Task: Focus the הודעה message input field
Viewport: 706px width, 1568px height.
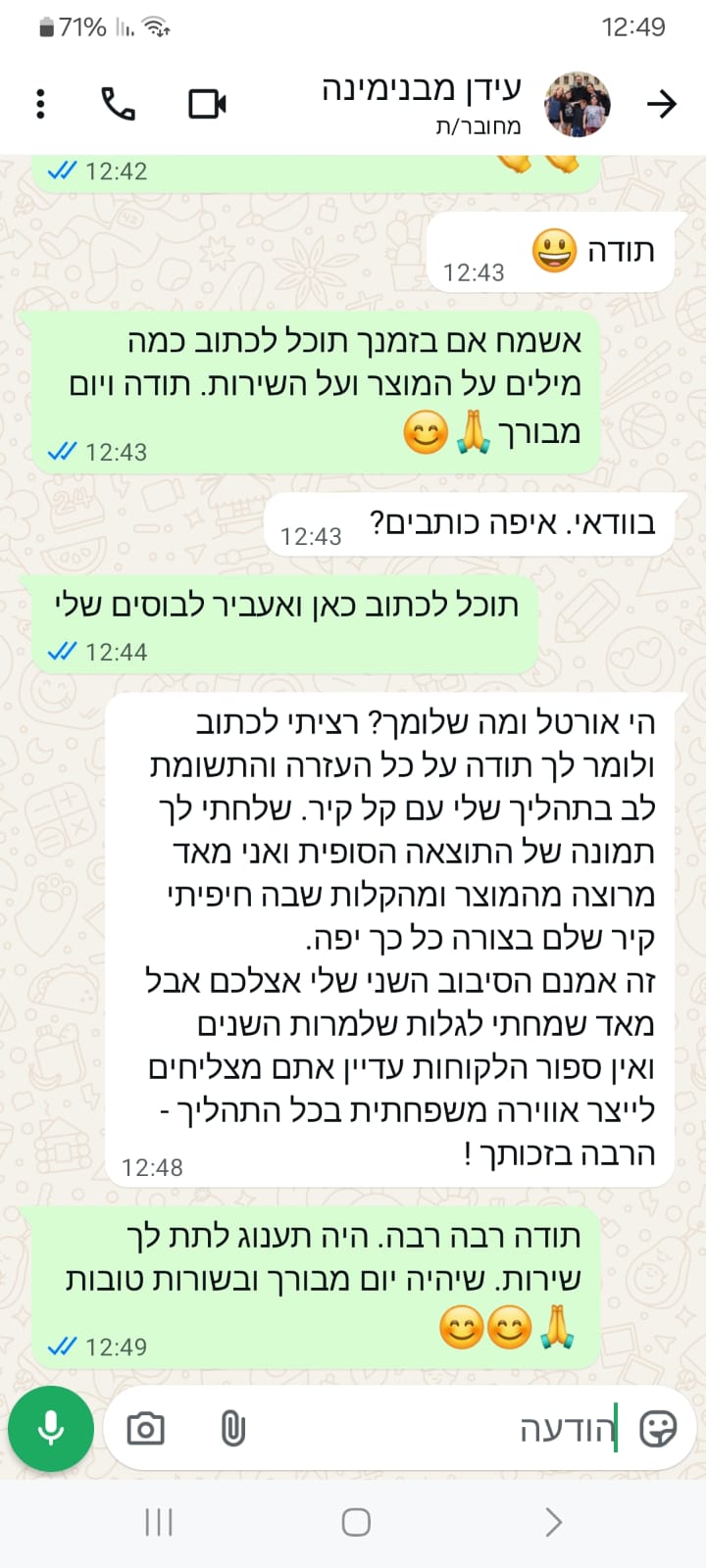Action: 441,1429
